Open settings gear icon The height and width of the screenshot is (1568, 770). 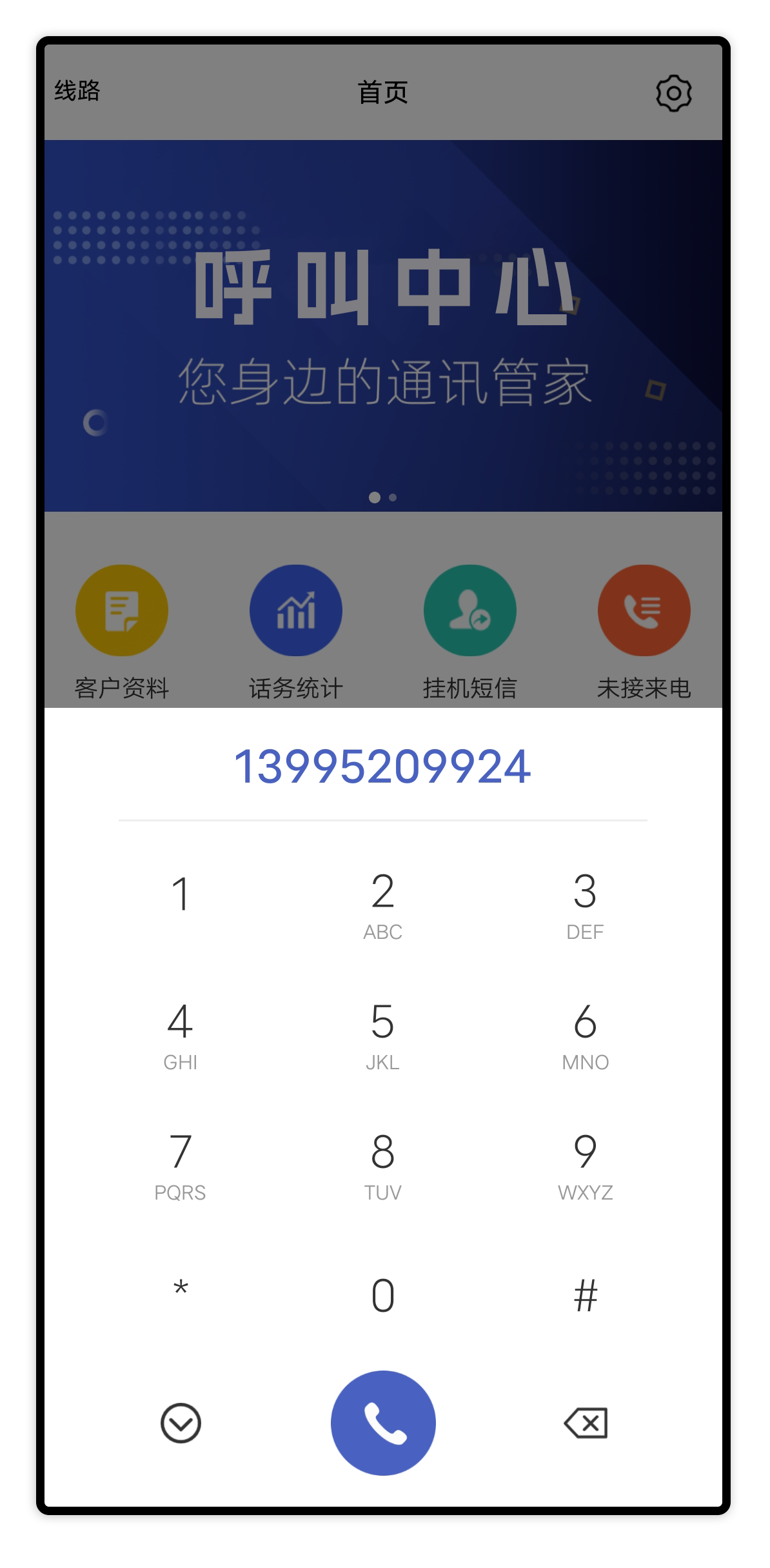pyautogui.click(x=673, y=94)
